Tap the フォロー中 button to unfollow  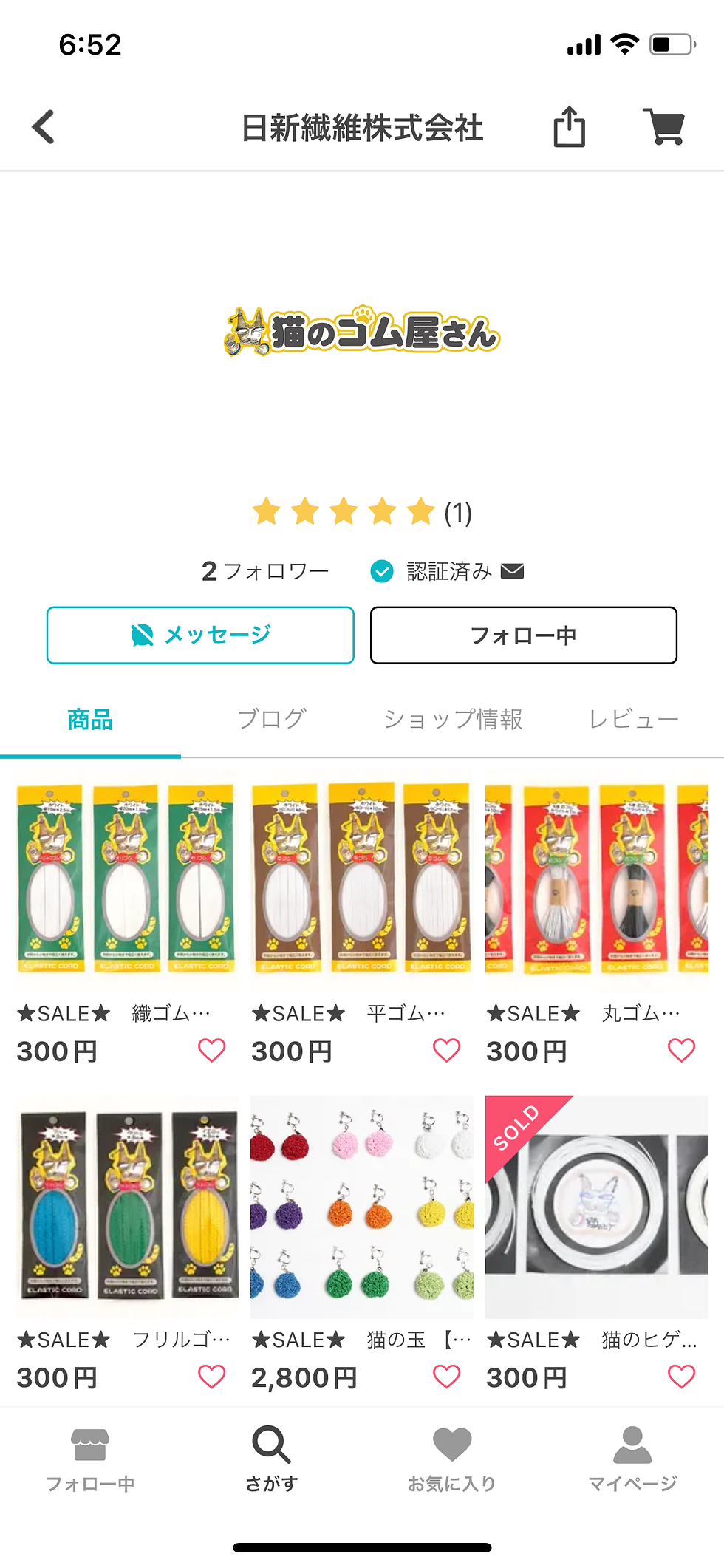coord(523,635)
